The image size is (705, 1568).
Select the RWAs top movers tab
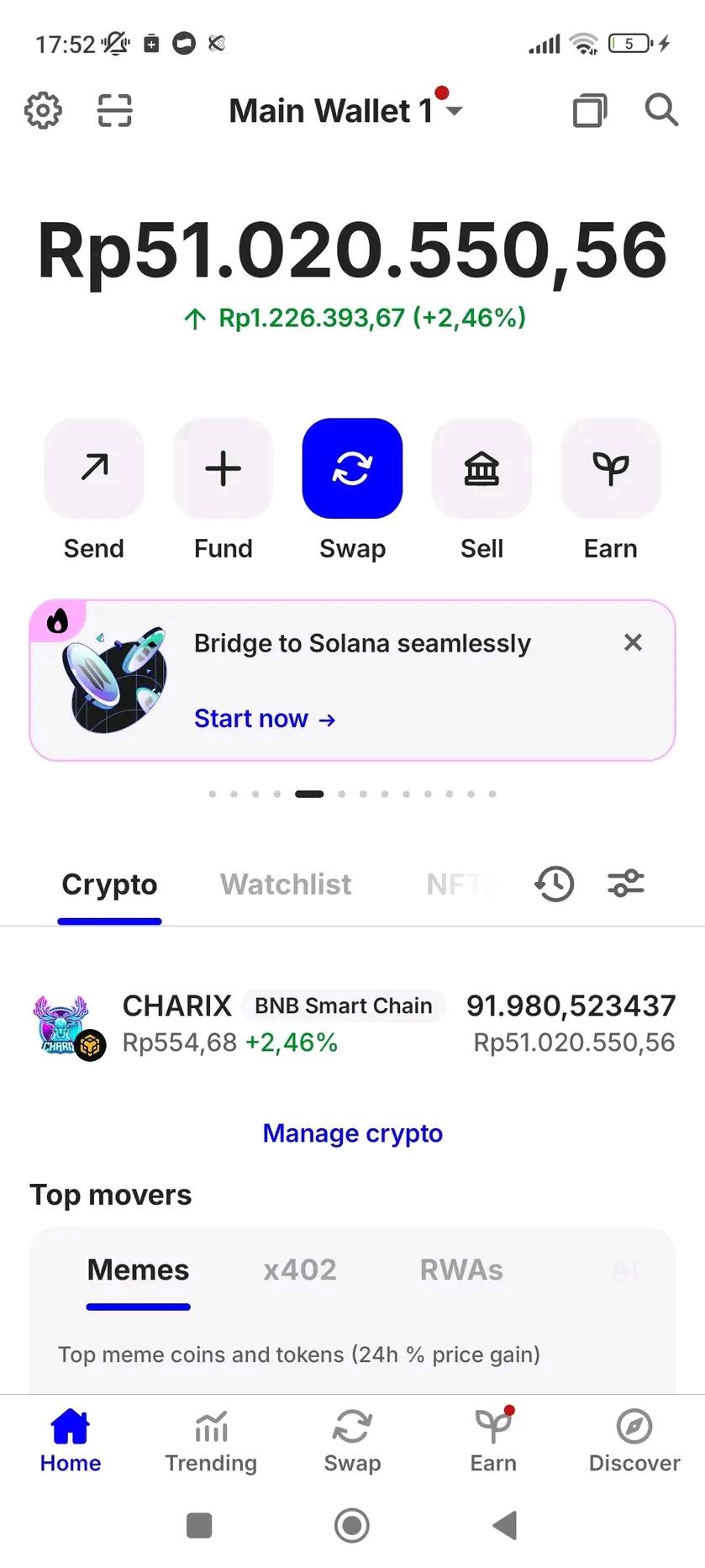pos(461,1270)
